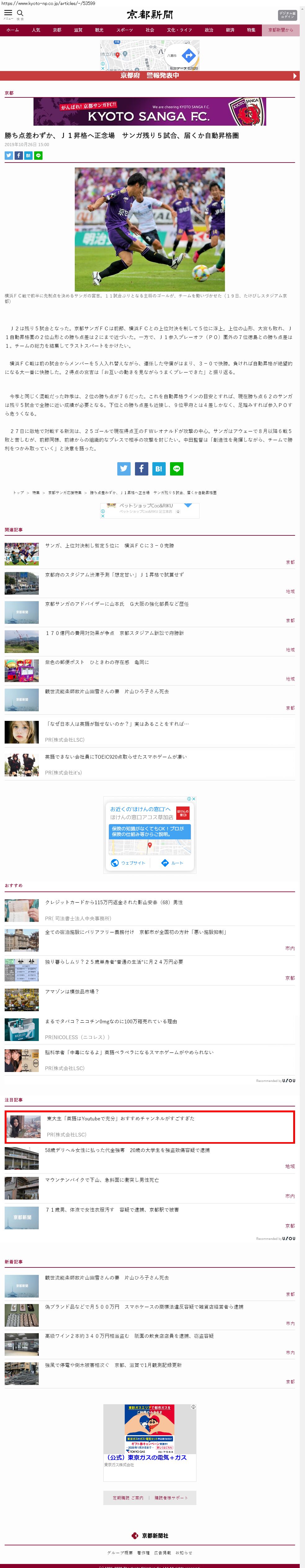Share via the large LINE button
This screenshot has height=1568, width=305.
[177, 468]
